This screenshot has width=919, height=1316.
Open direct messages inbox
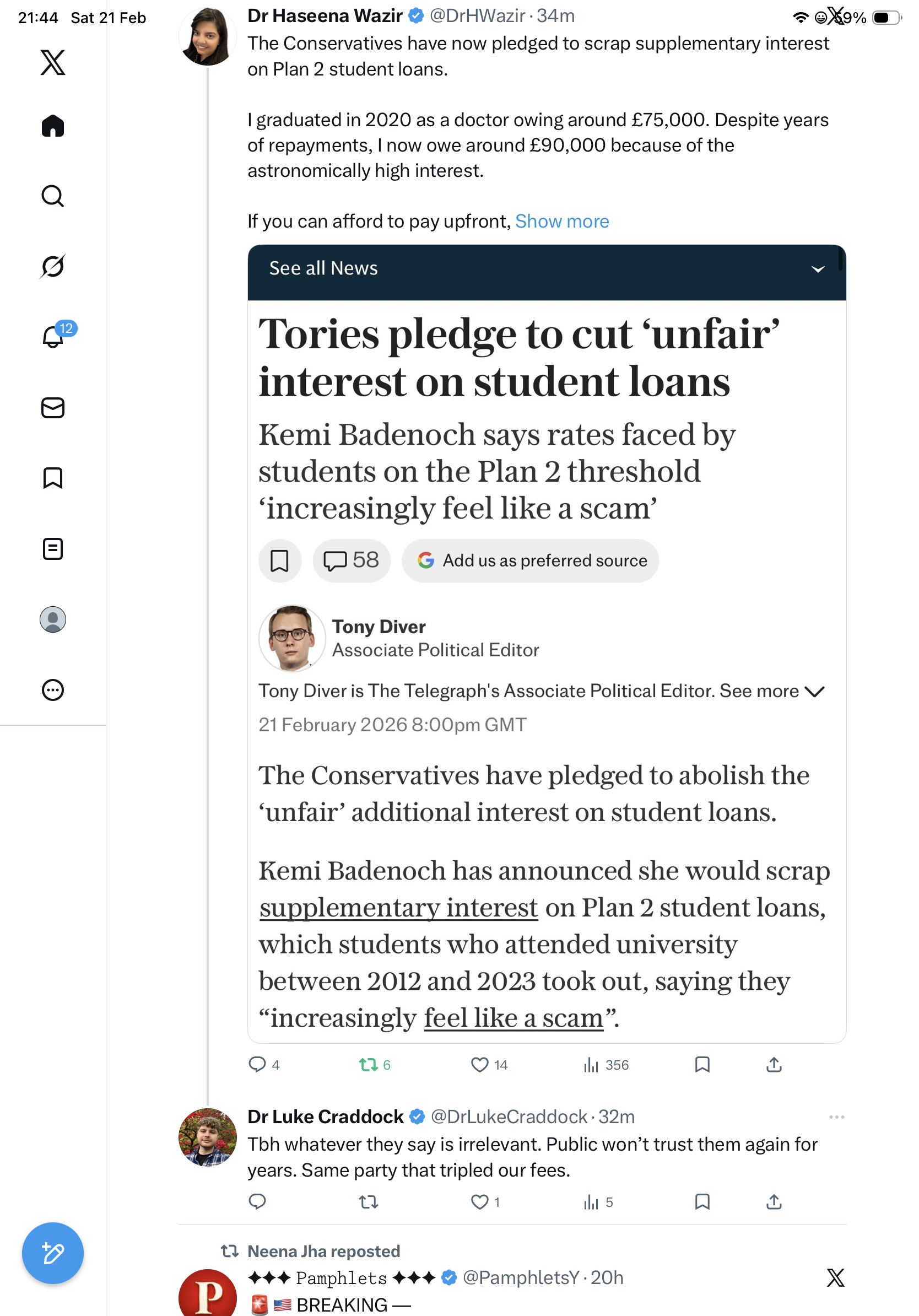click(53, 407)
